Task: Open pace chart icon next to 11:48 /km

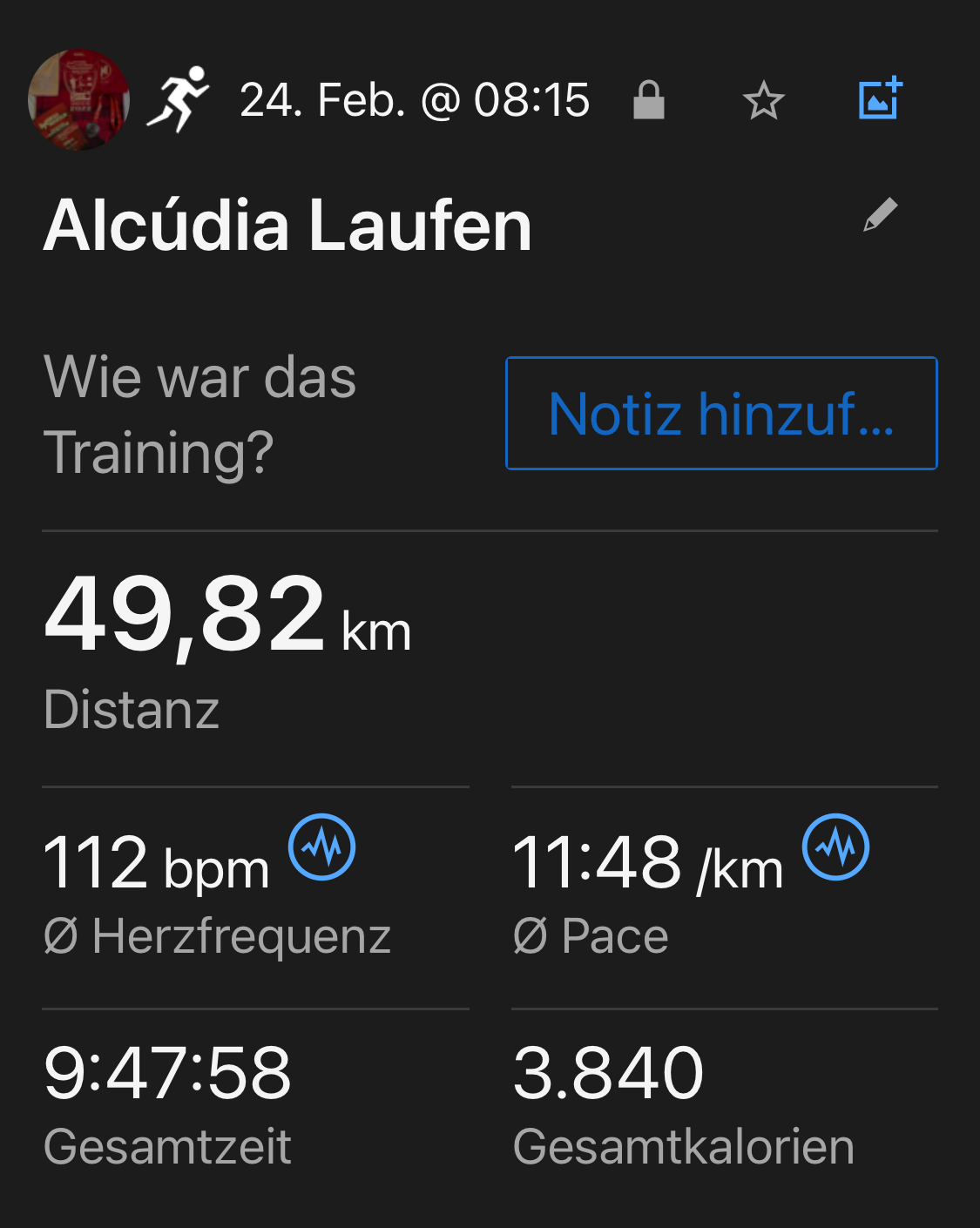Action: (x=835, y=847)
